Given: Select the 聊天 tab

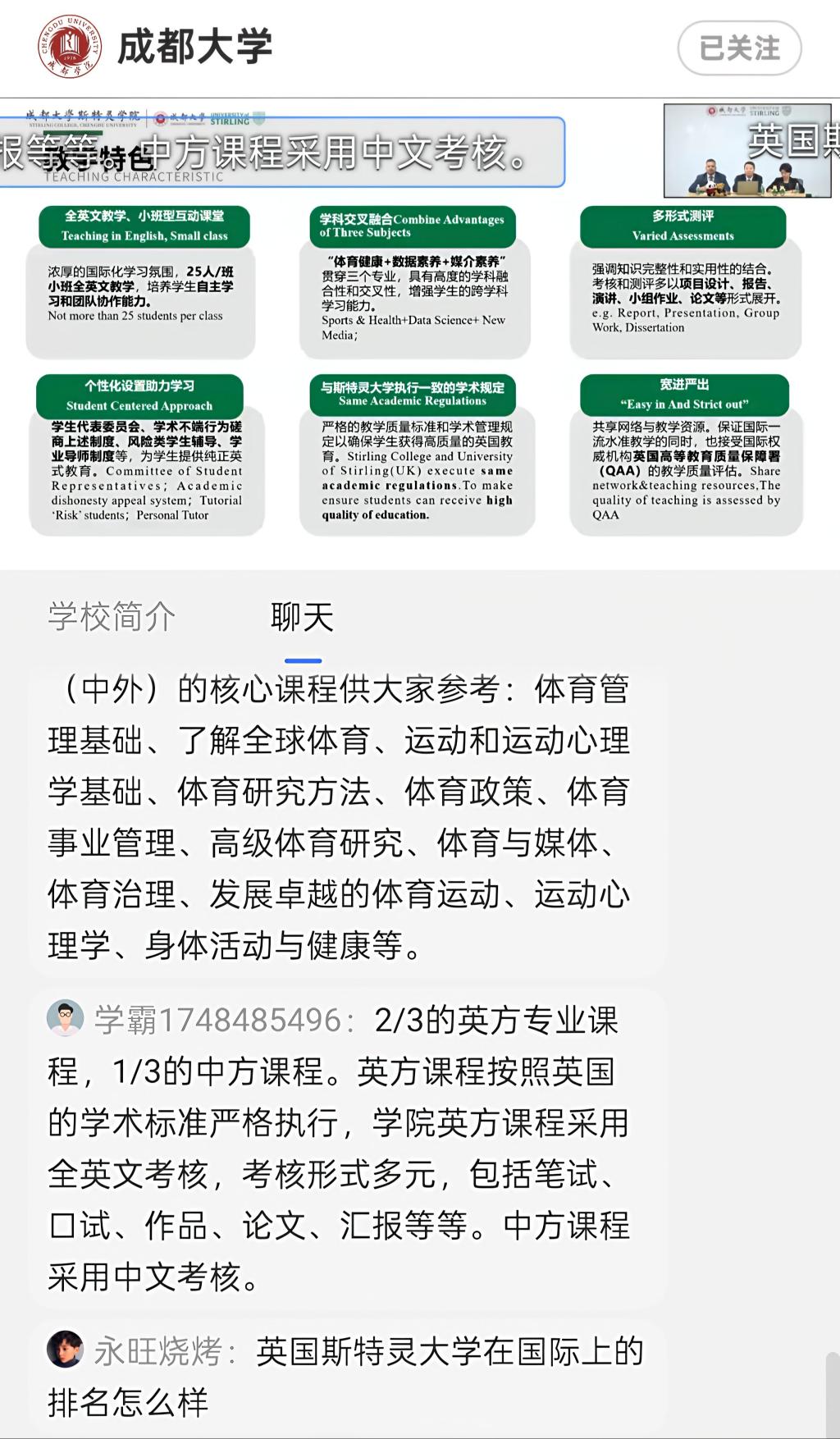Looking at the screenshot, I should (303, 617).
